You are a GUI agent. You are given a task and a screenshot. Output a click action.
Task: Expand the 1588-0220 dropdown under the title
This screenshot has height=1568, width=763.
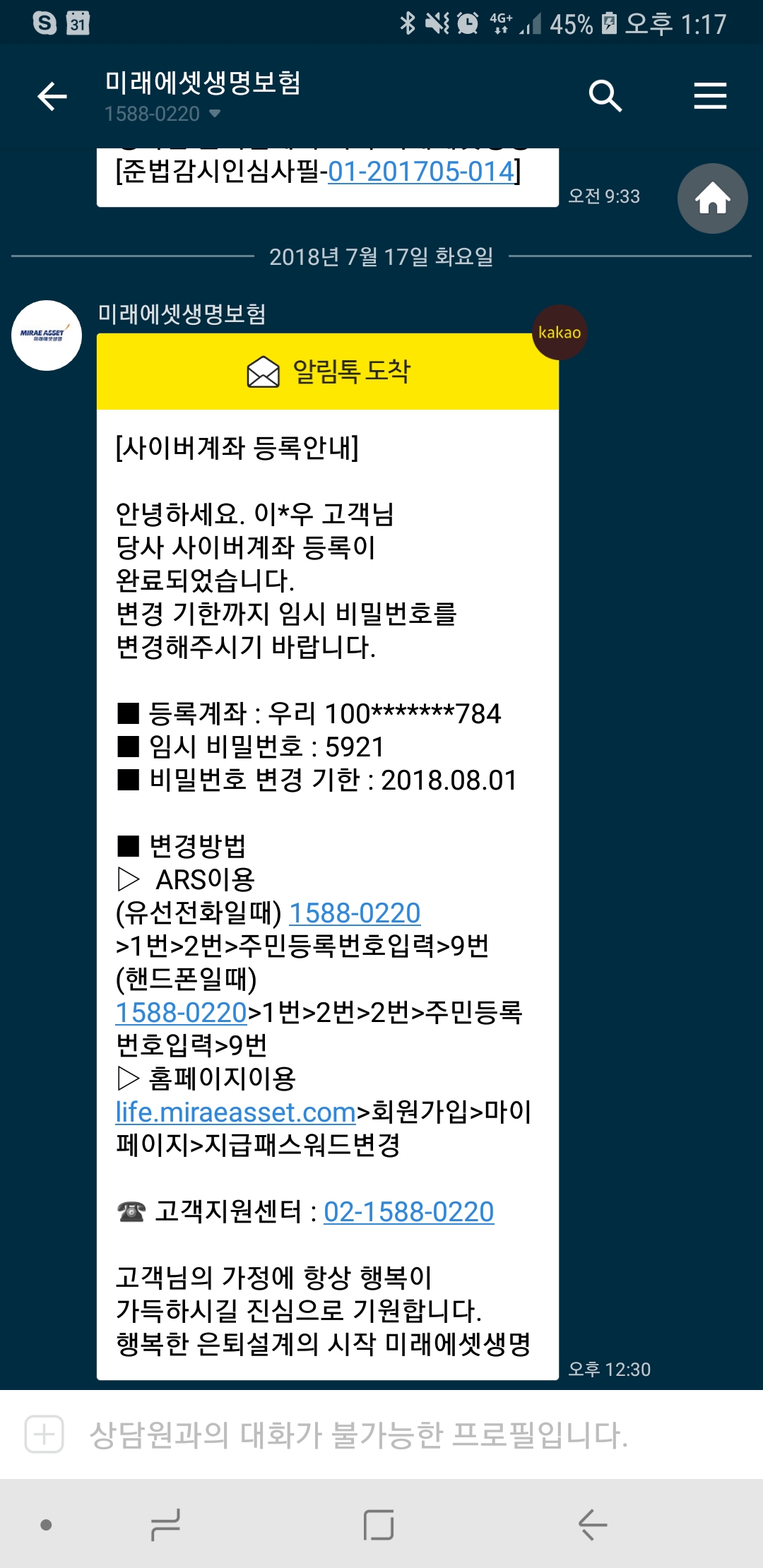214,114
